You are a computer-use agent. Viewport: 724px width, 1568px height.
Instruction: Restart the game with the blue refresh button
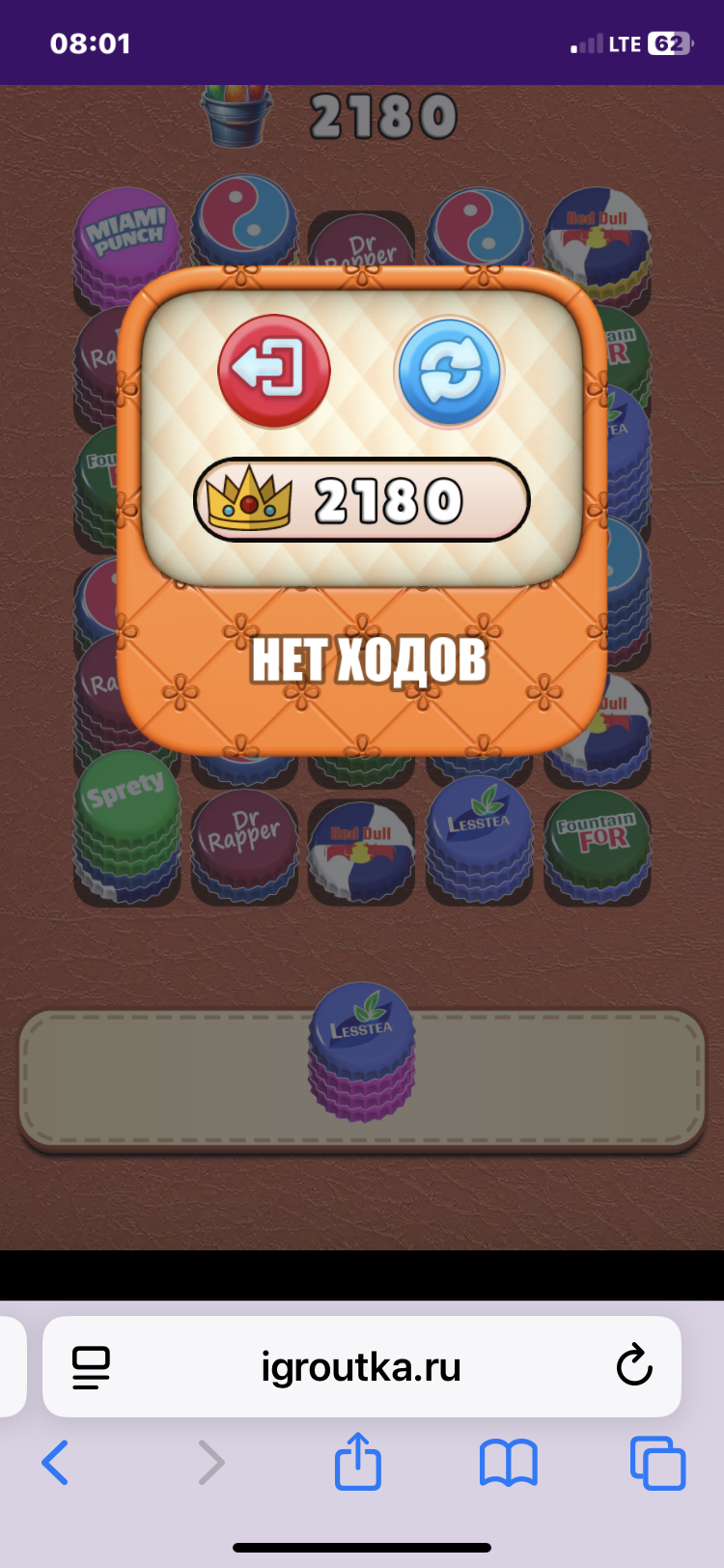(x=449, y=373)
